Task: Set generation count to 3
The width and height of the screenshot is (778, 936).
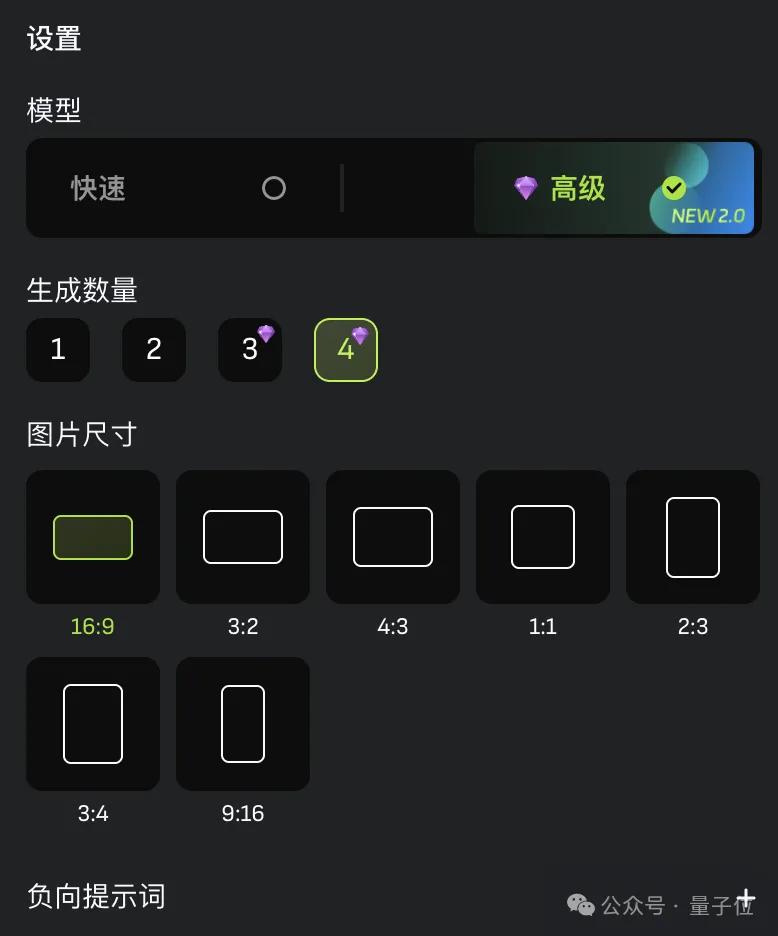Action: point(250,349)
